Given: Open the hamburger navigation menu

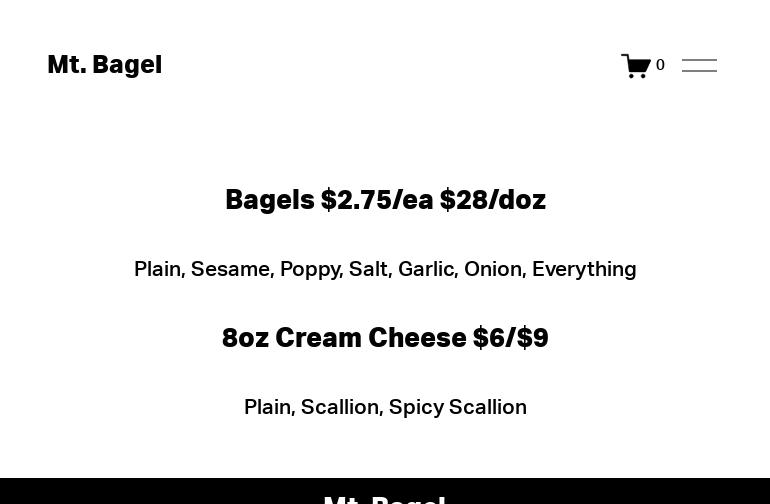Looking at the screenshot, I should click(x=699, y=66).
